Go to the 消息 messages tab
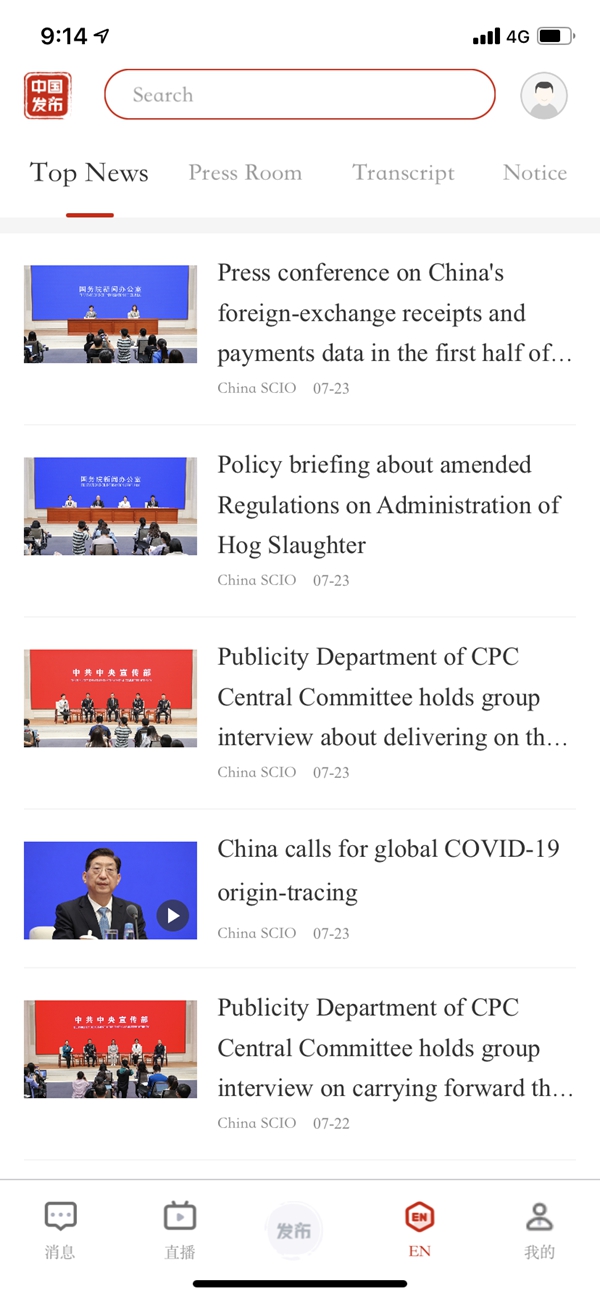This screenshot has height=1299, width=600. [x=60, y=1230]
